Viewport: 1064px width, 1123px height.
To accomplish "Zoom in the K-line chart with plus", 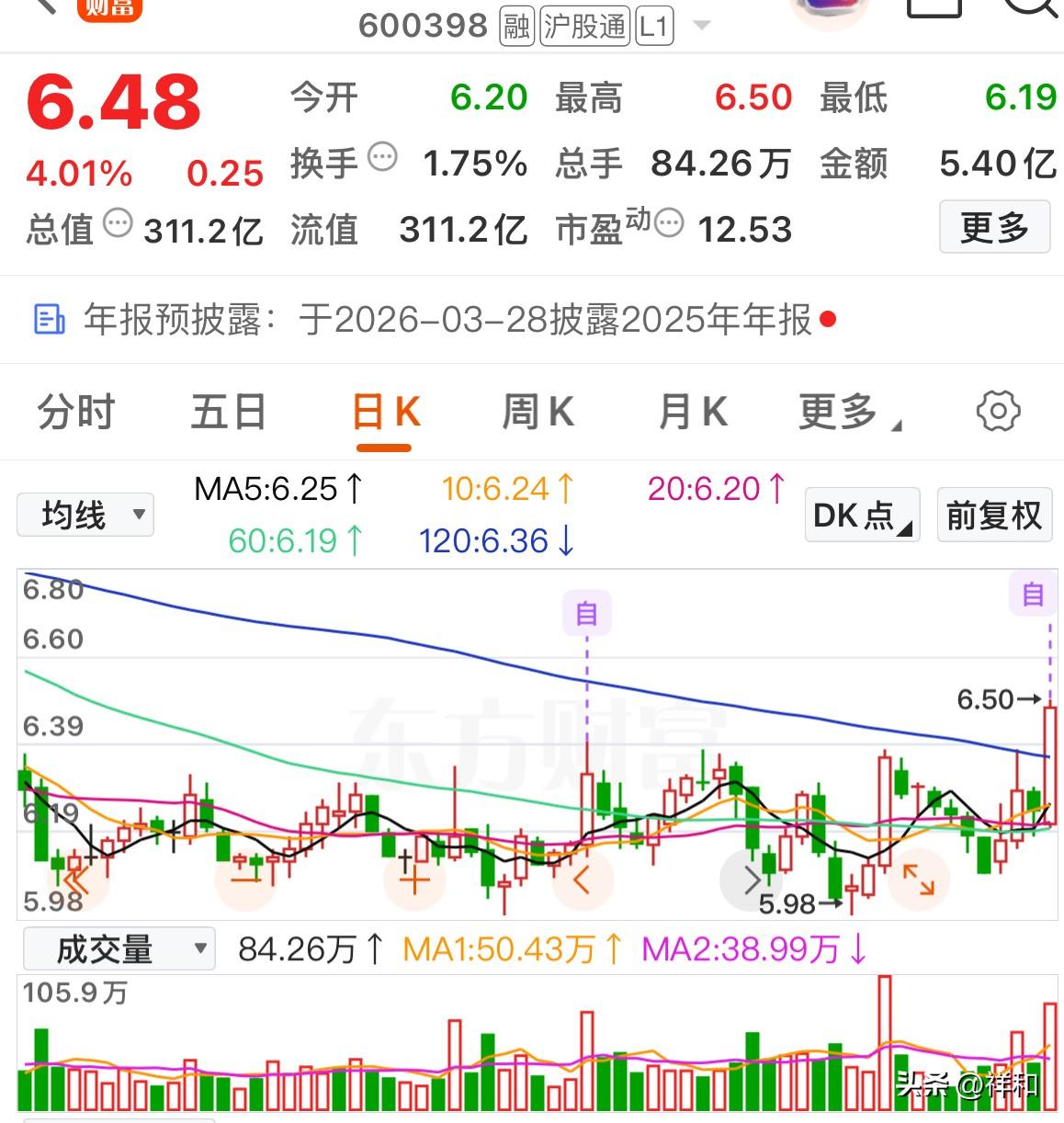I will pos(413,879).
